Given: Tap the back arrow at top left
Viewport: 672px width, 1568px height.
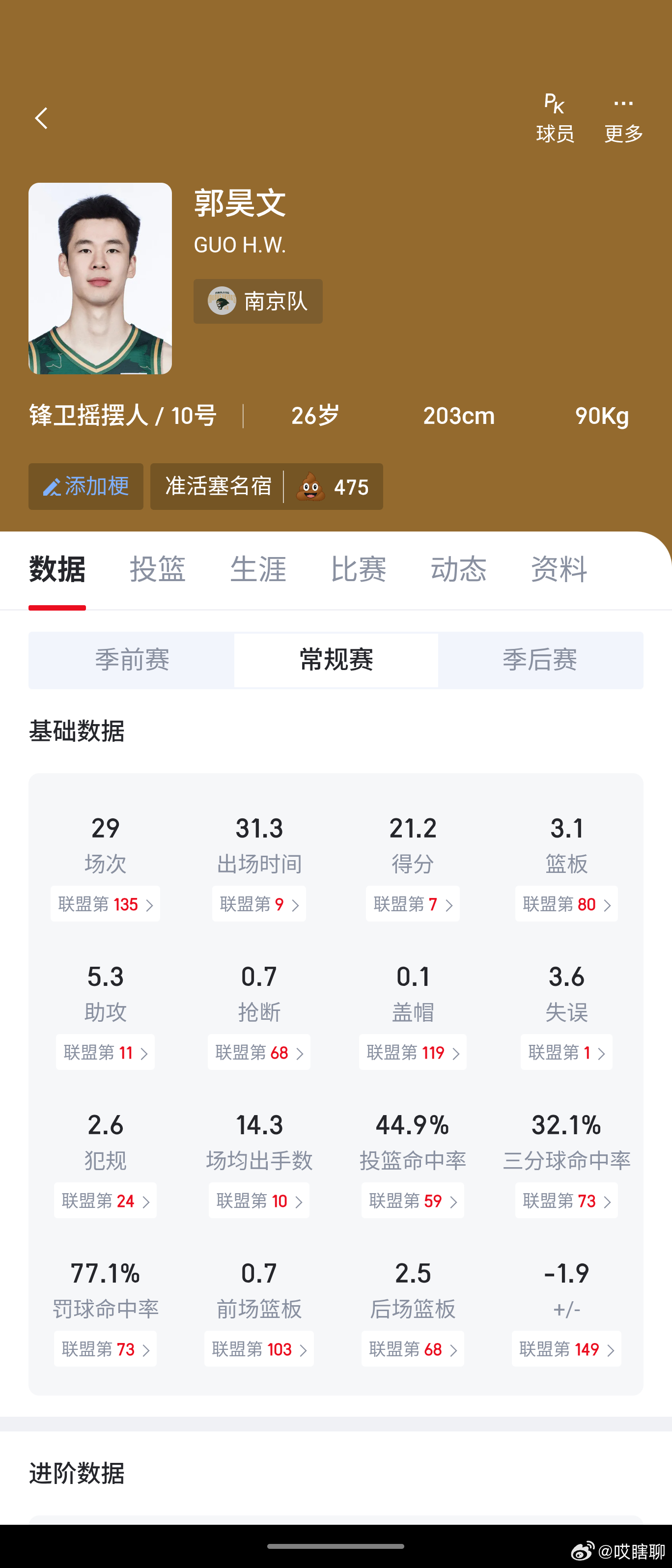Looking at the screenshot, I should (x=41, y=117).
